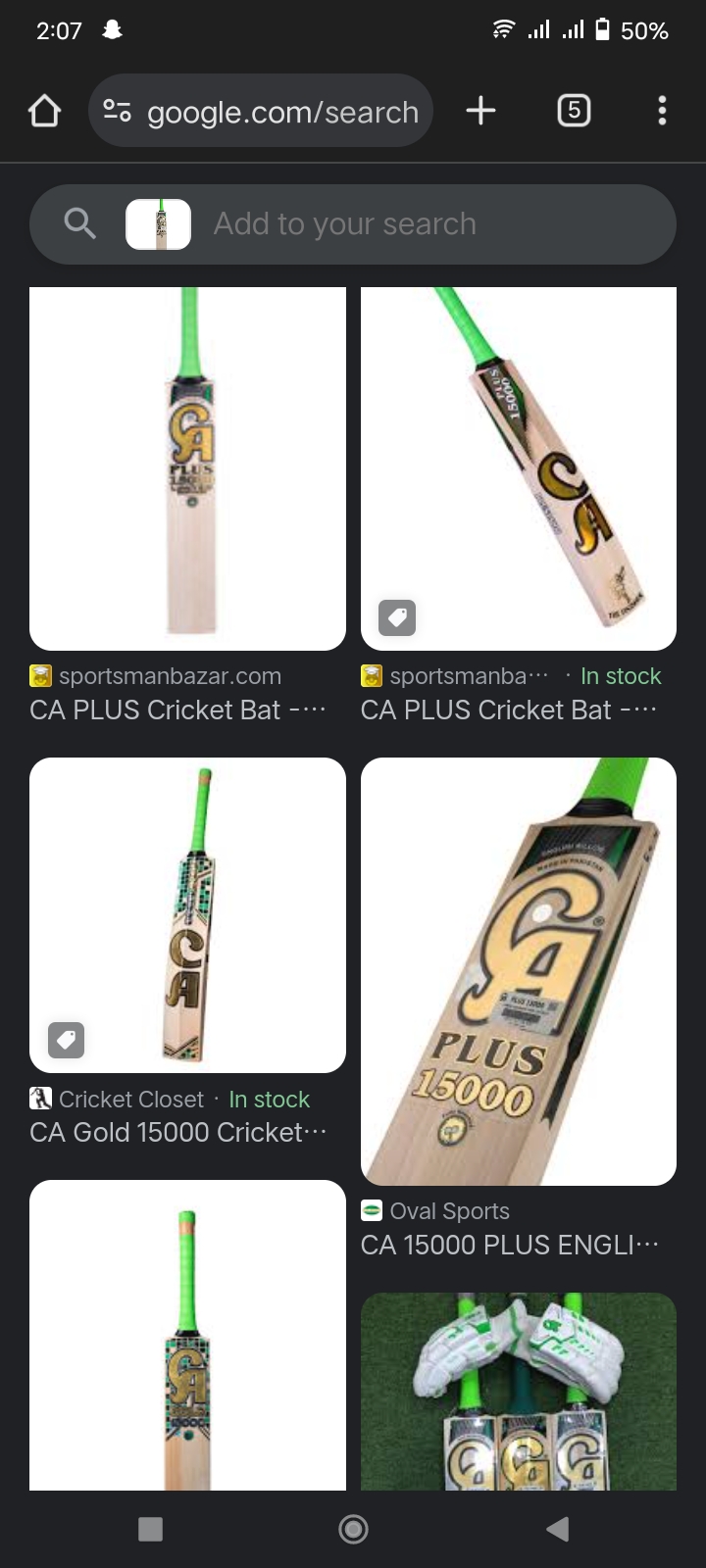
Task: Open the in-stock sportsmanbazar CA PLUS bat result
Action: point(519,468)
